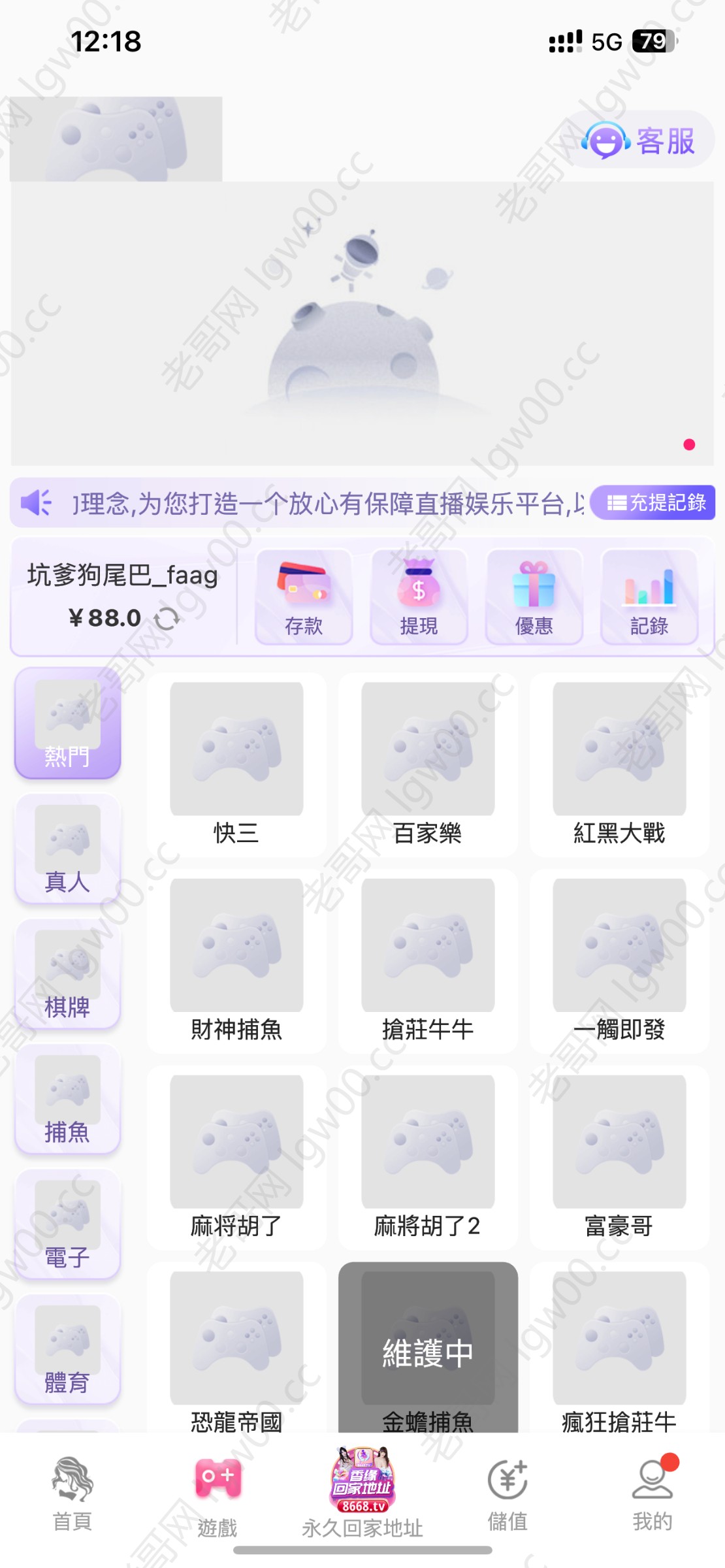Open the 富豪哥 game tile

pos(619,1157)
